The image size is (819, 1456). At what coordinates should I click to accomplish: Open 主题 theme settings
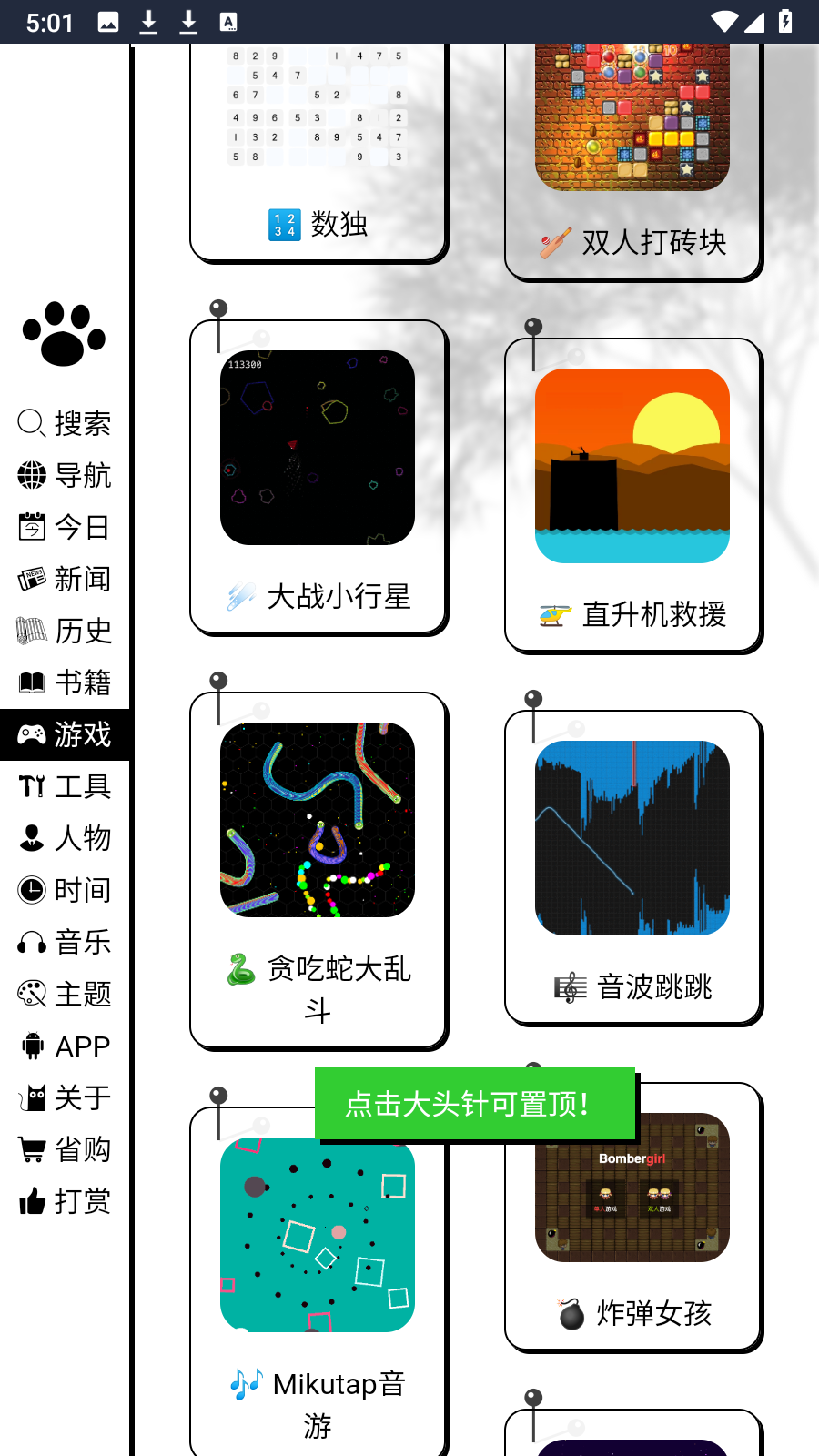coord(65,994)
